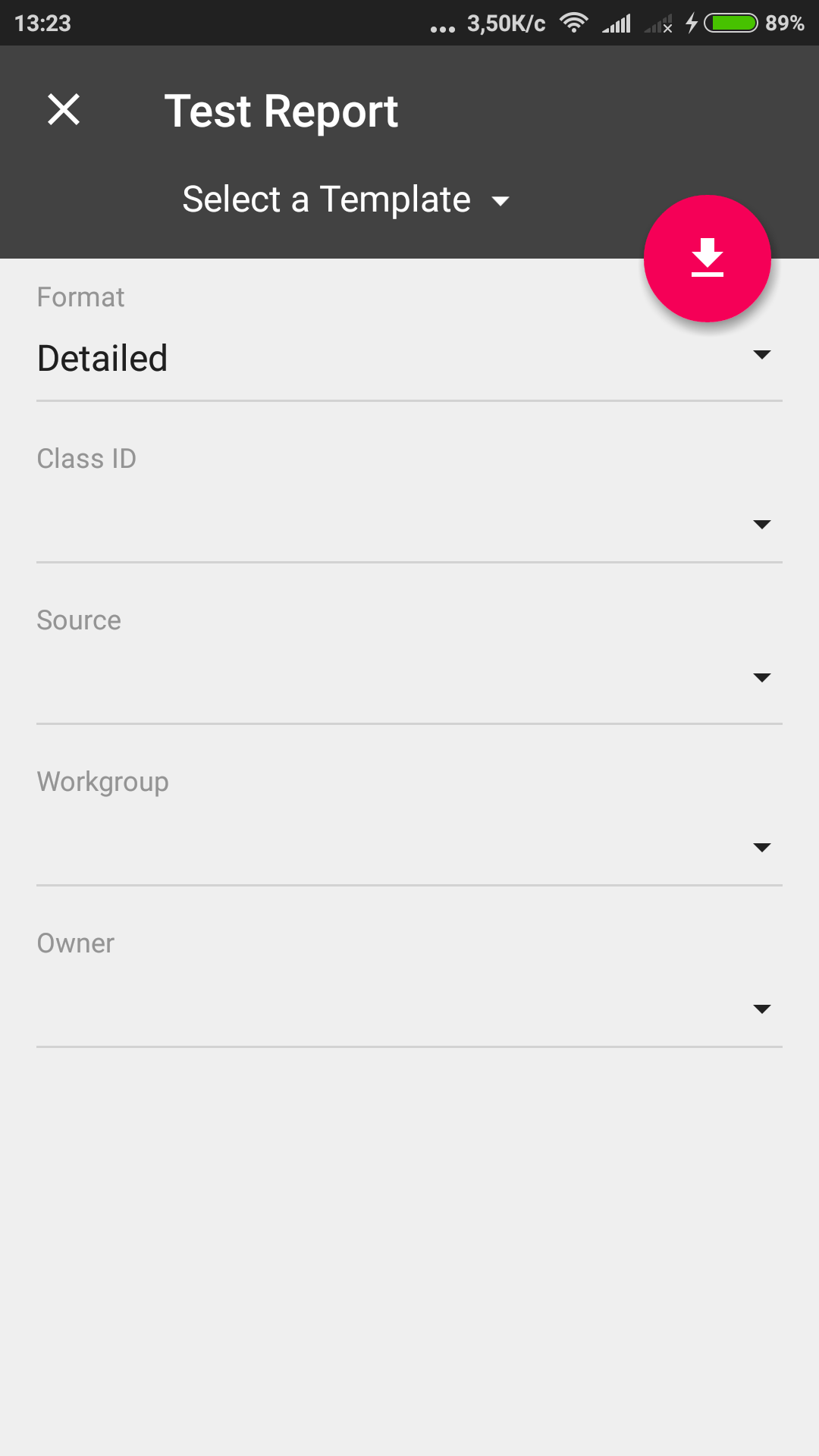
Task: Tap the pink download button
Action: click(x=707, y=259)
